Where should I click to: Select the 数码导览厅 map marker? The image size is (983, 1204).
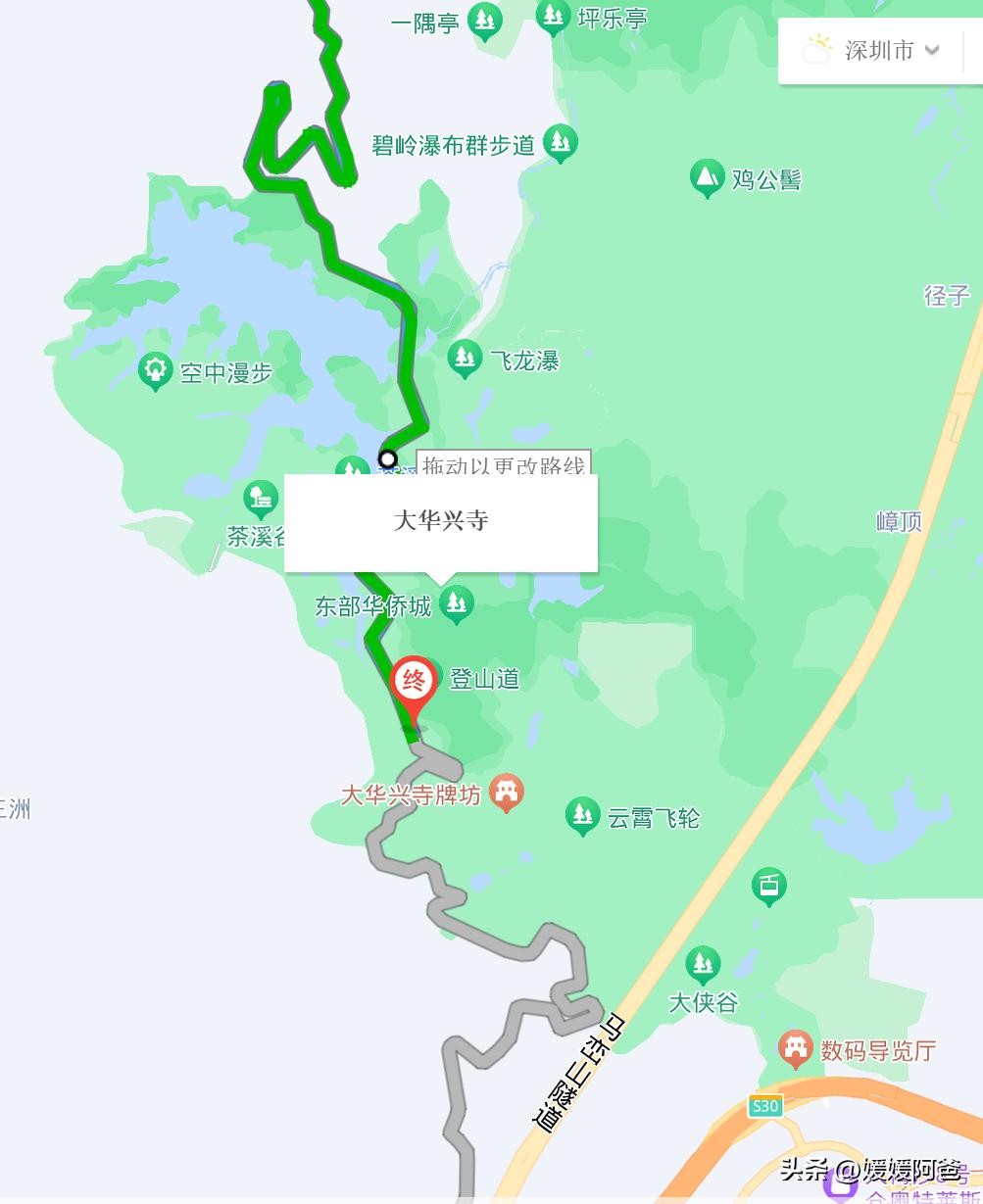pyautogui.click(x=795, y=1049)
